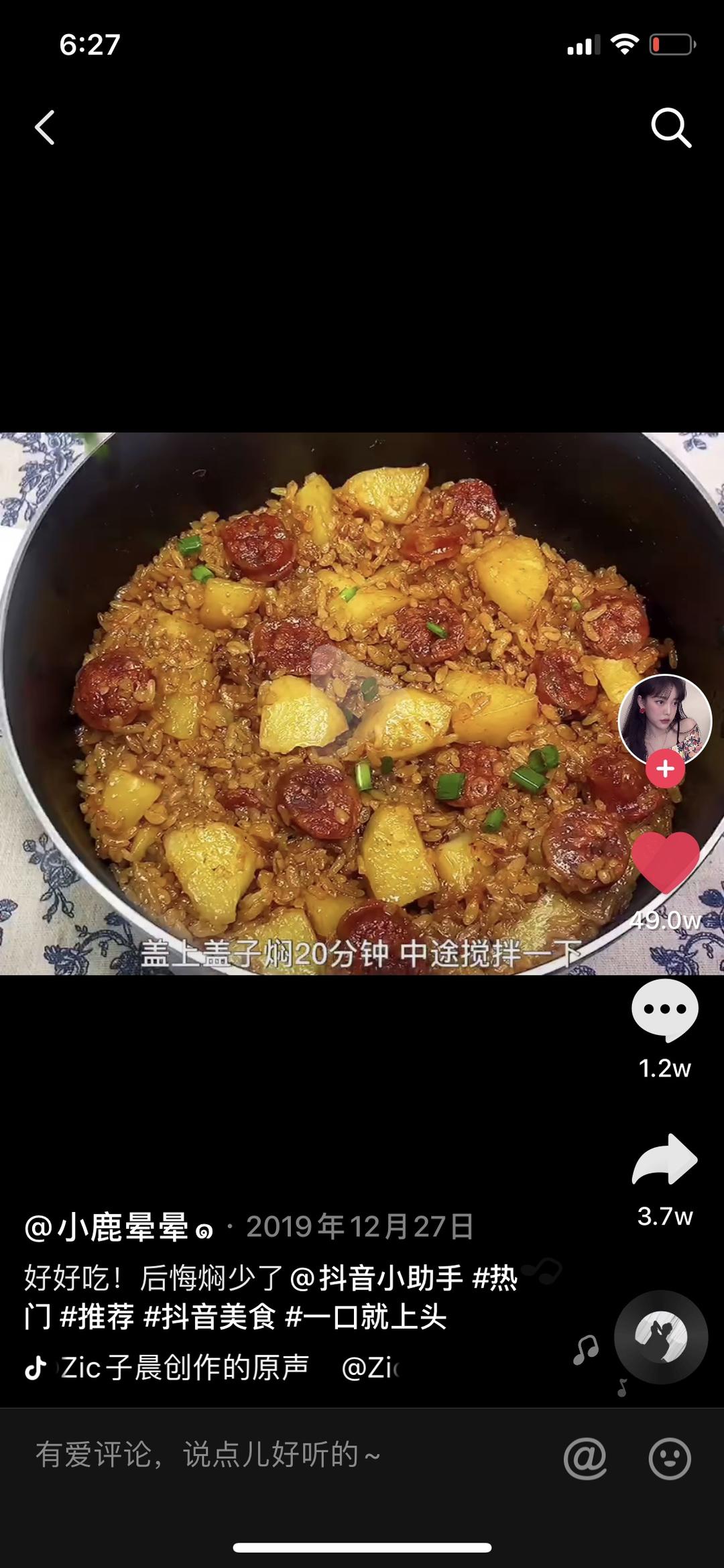
Task: Open the Zic子晨 original sound link
Action: [x=184, y=1368]
